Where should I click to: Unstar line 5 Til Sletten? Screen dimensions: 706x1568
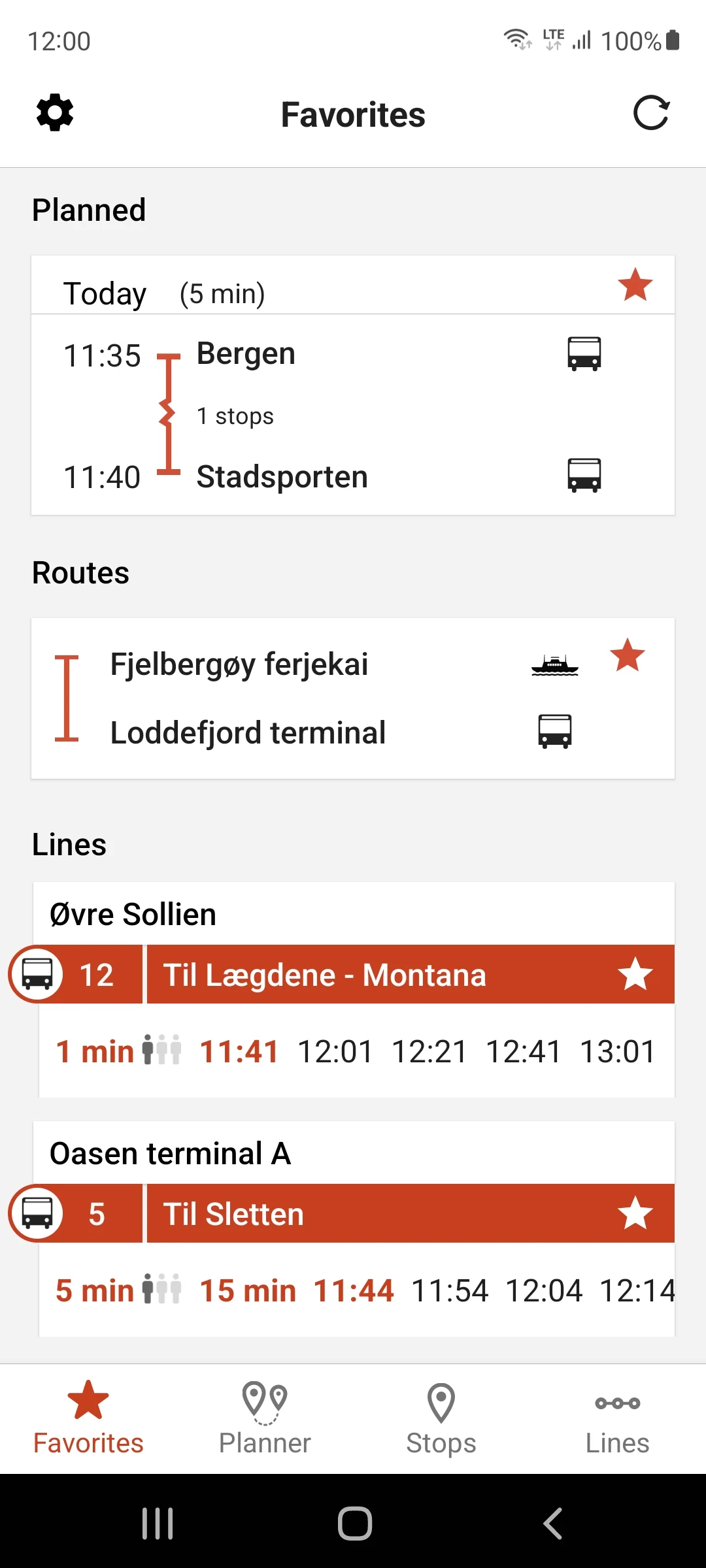click(635, 1214)
